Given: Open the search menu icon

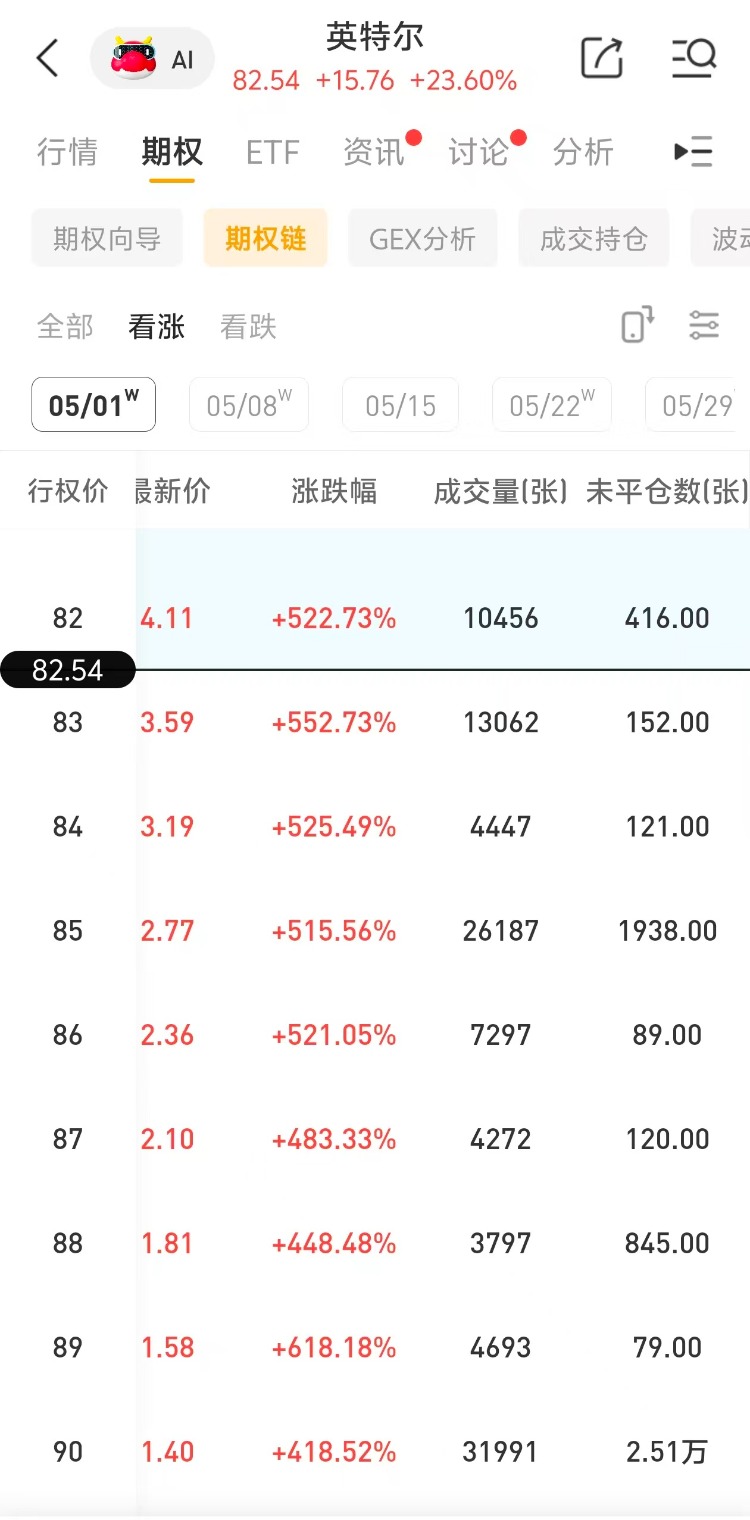Looking at the screenshot, I should (x=694, y=58).
